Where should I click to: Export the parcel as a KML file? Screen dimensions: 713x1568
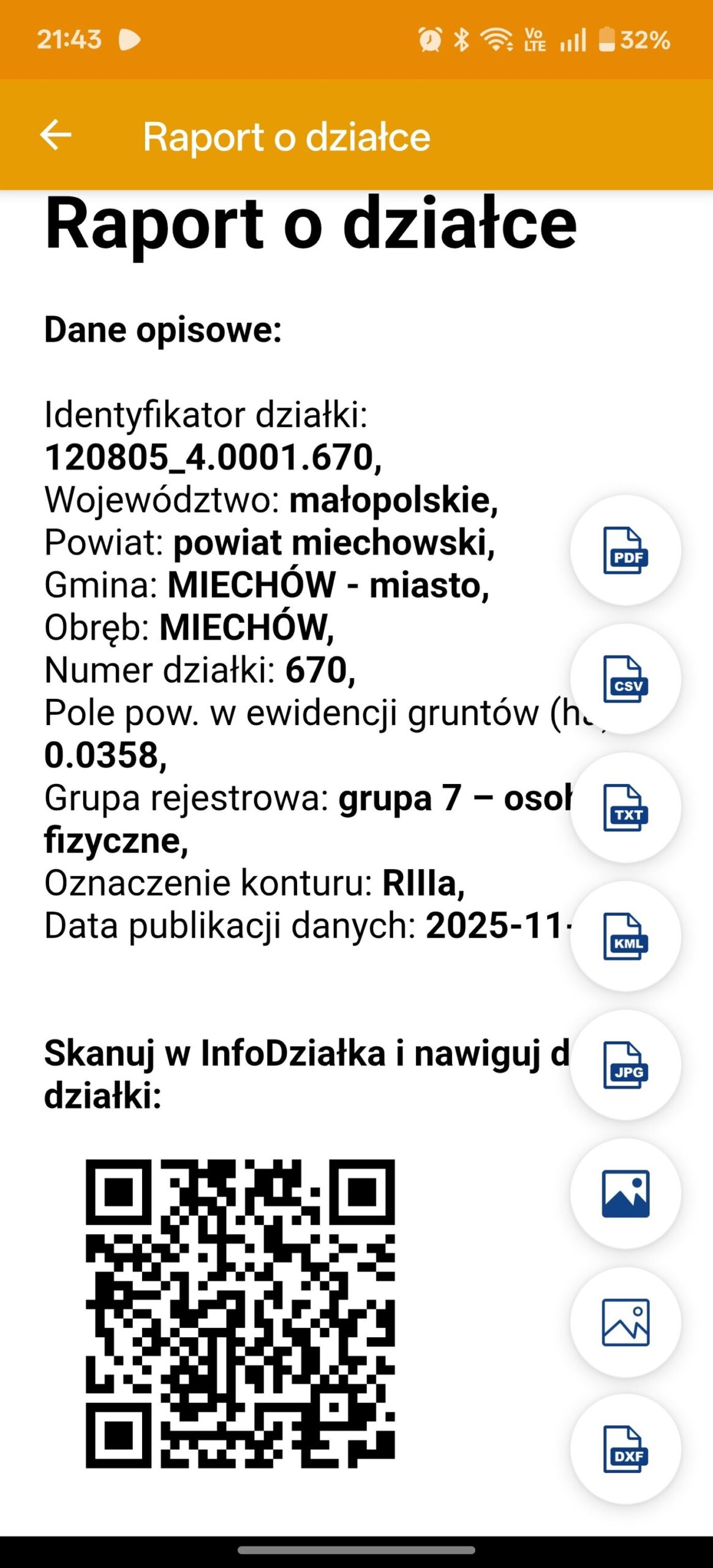click(x=625, y=937)
